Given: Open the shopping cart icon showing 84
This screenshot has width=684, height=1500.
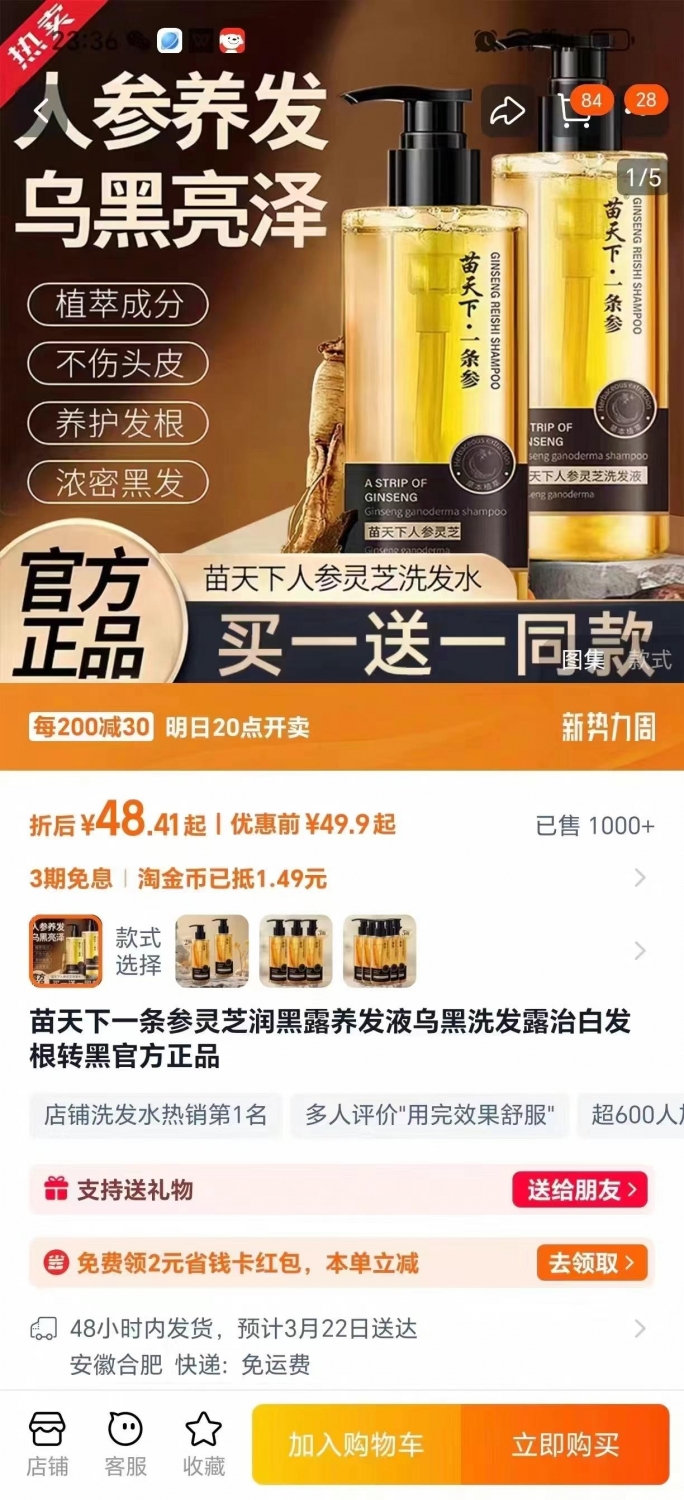Looking at the screenshot, I should (579, 110).
